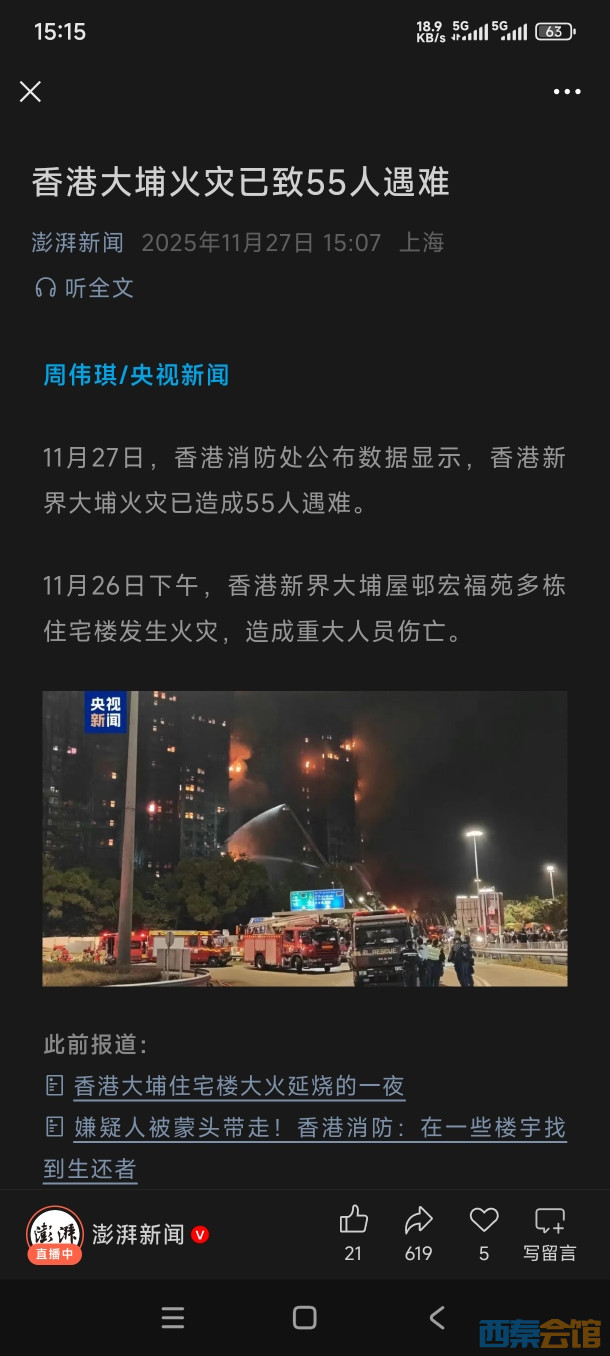The height and width of the screenshot is (1356, 610).
Task: Tap 写留言 to write a comment
Action: pyautogui.click(x=550, y=1232)
